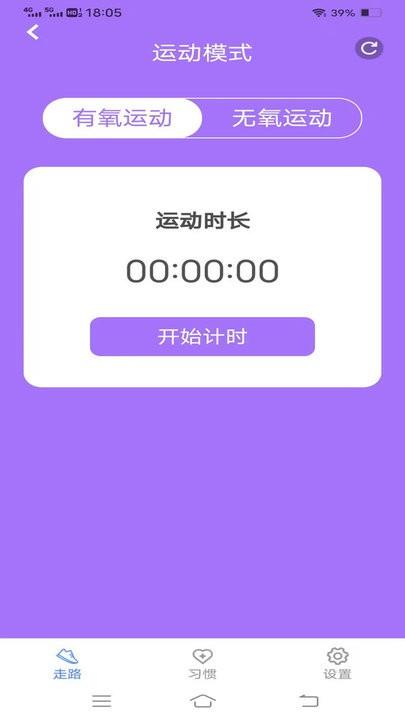Image resolution: width=405 pixels, height=720 pixels.
Task: Open the 走路 tab
Action: click(68, 664)
